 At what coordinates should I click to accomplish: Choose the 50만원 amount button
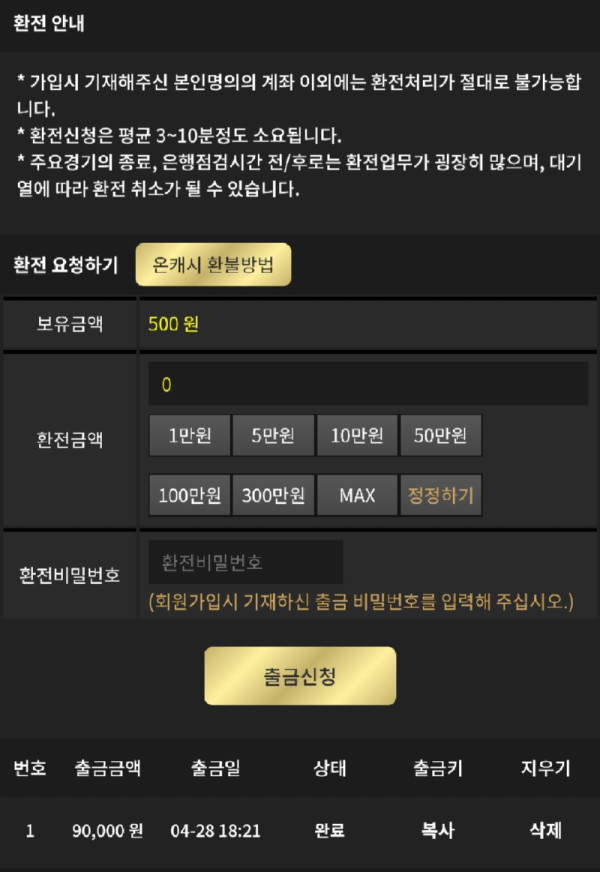coord(441,435)
